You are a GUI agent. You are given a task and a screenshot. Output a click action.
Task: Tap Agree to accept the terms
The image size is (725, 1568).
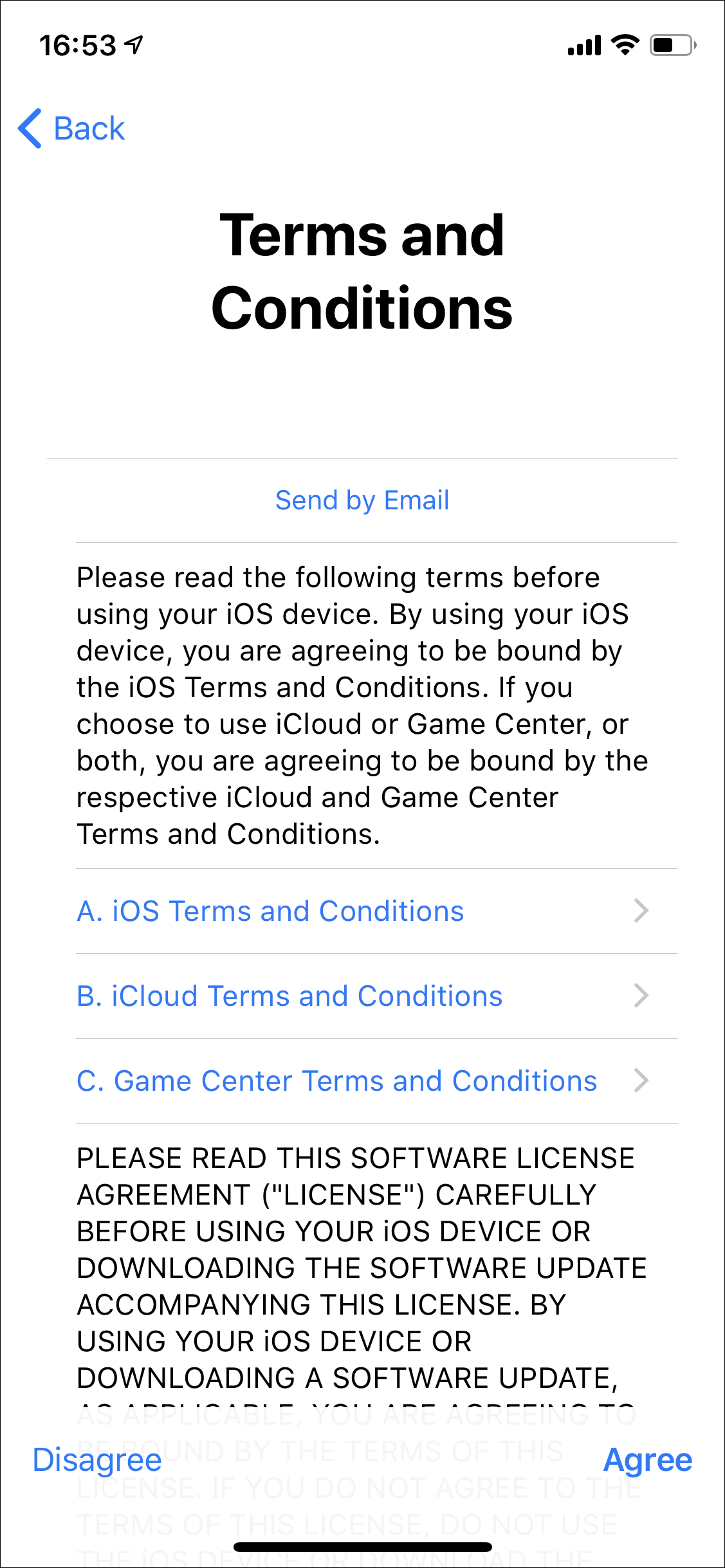point(648,1460)
